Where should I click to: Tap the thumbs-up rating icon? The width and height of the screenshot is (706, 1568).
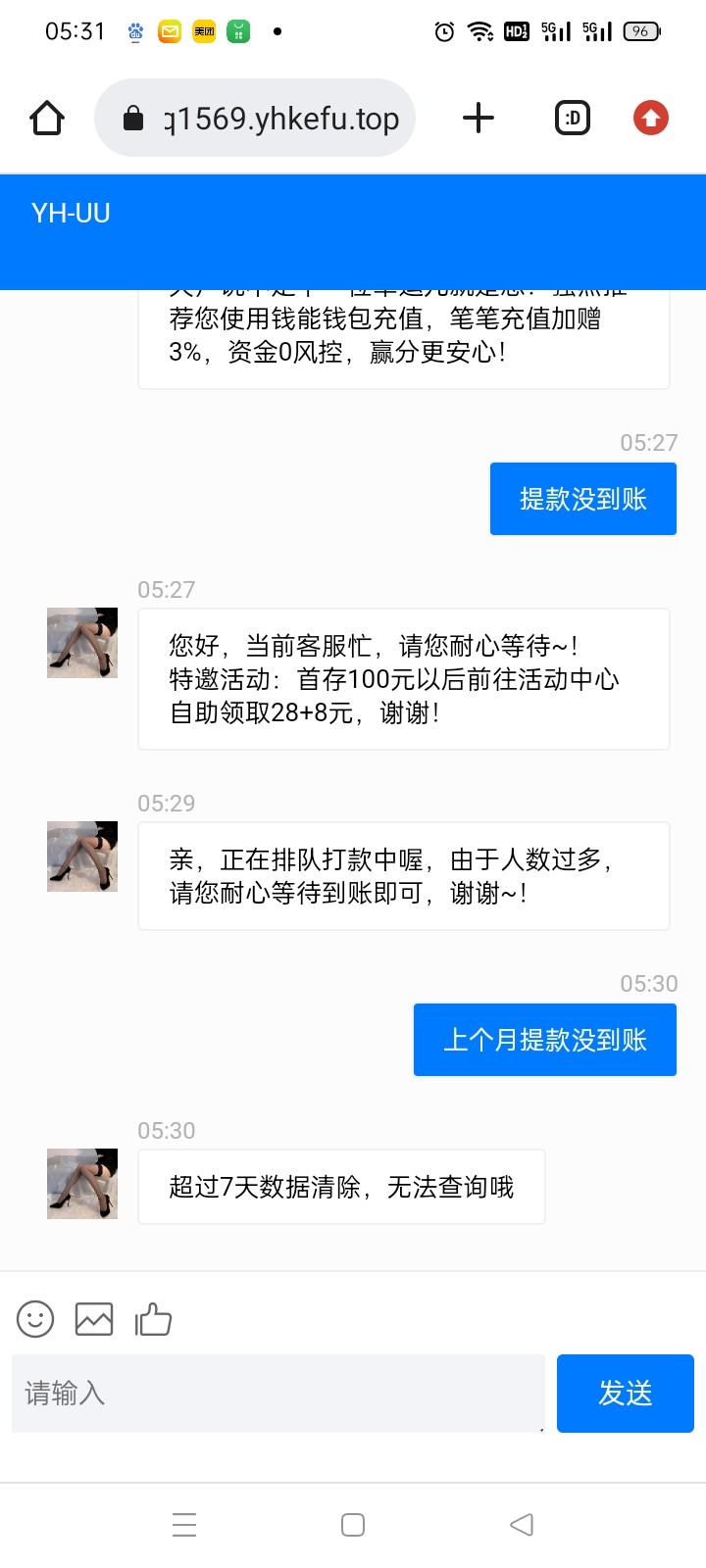(x=153, y=1319)
